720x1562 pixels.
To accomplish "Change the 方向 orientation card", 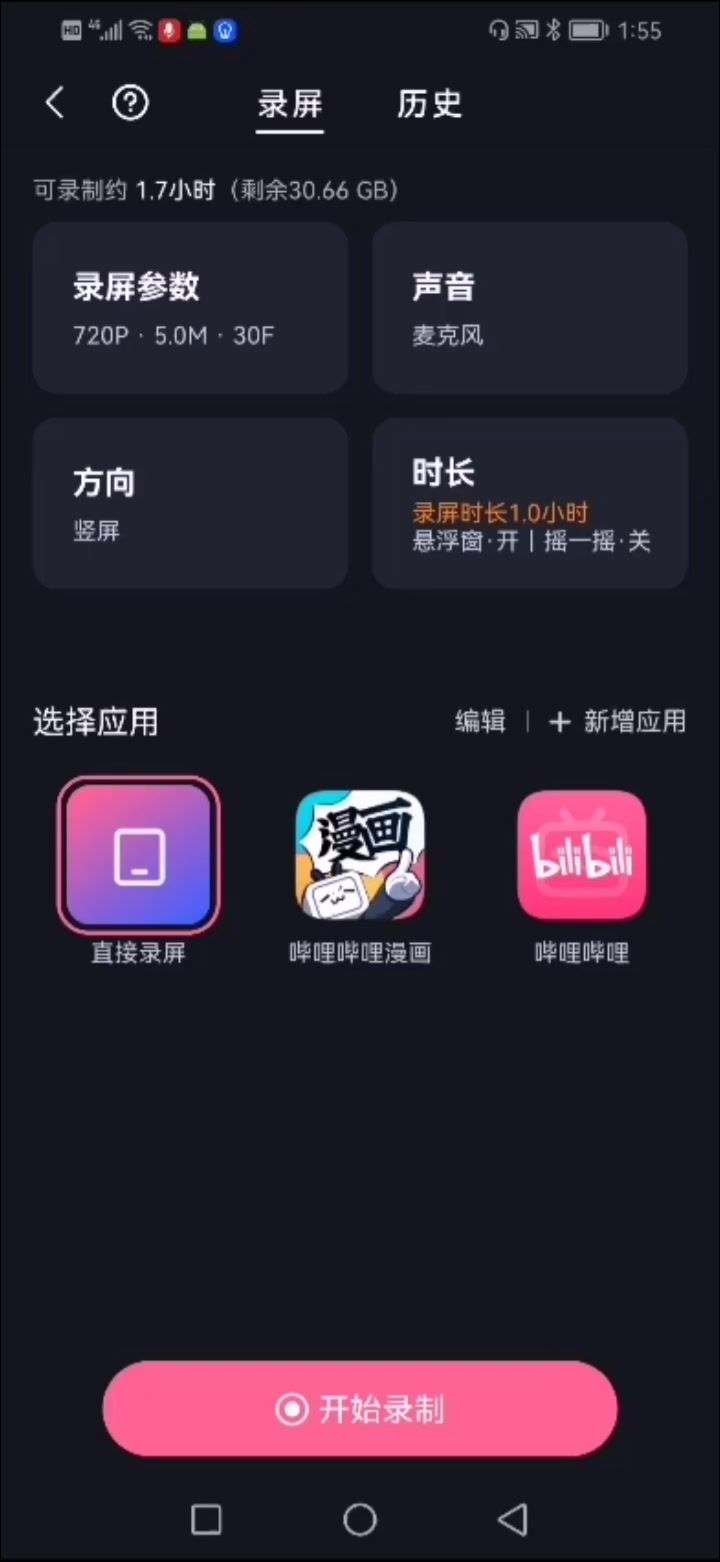I will coord(190,503).
